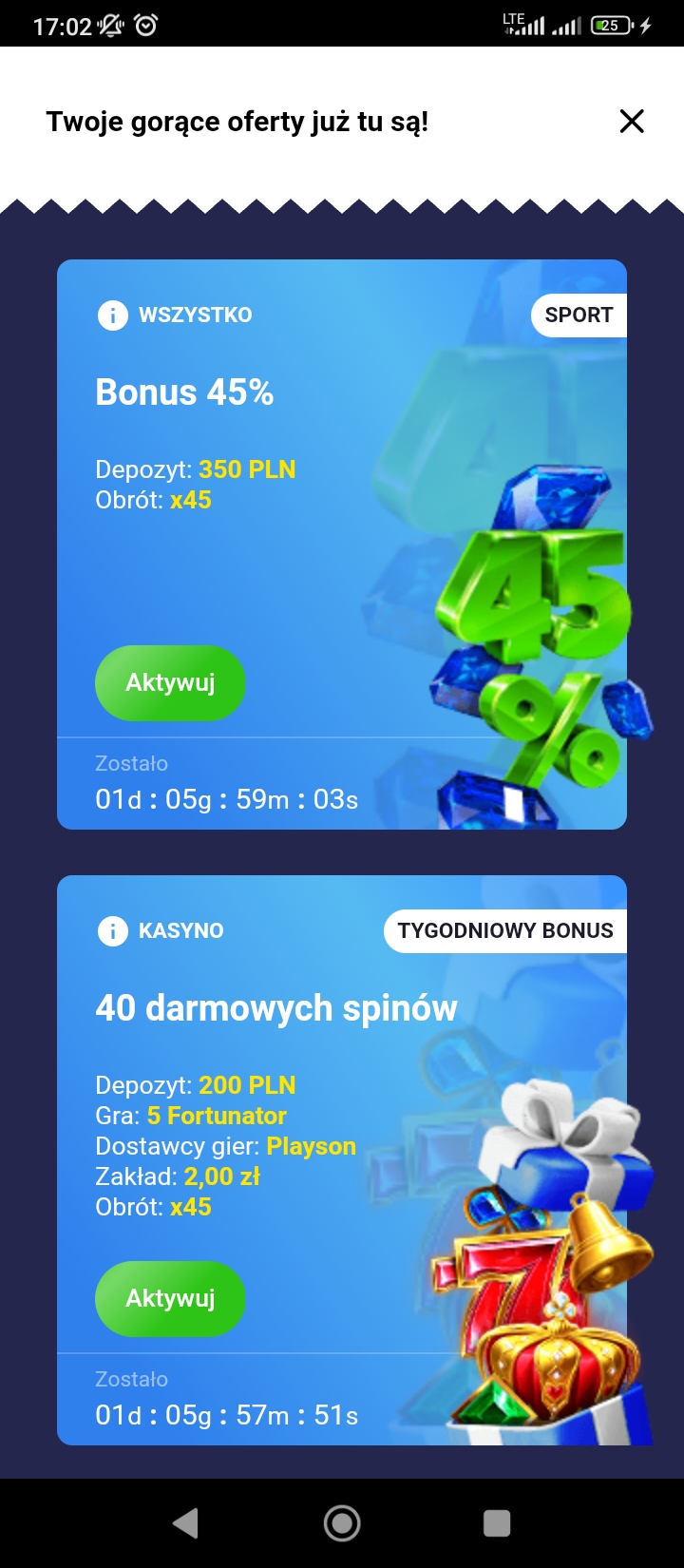The height and width of the screenshot is (1568, 684).
Task: Activate the Bonus 45% offer
Action: point(170,682)
